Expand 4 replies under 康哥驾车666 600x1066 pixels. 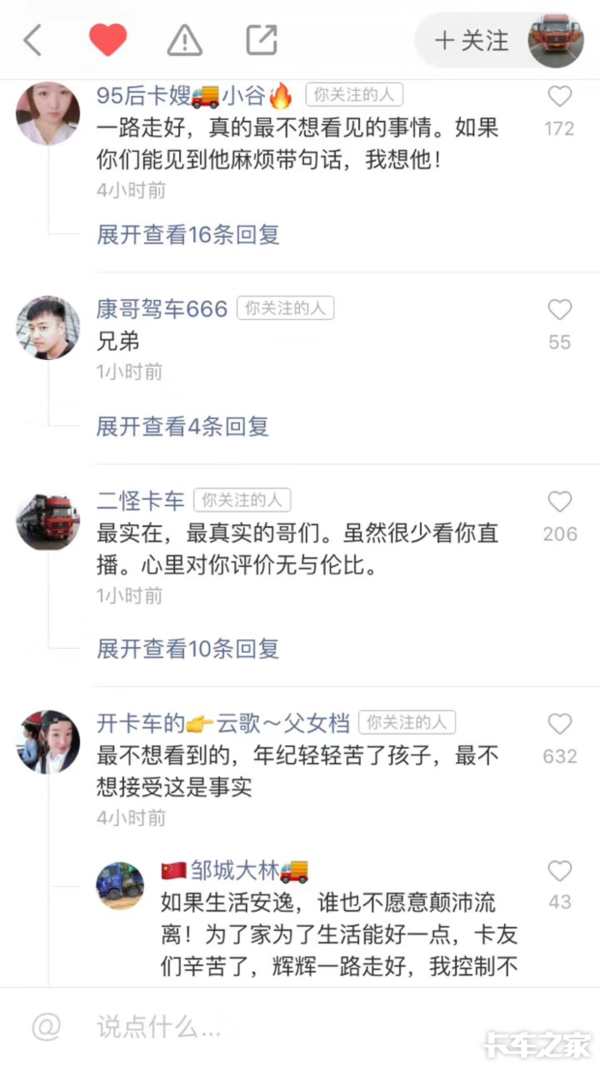click(x=182, y=426)
